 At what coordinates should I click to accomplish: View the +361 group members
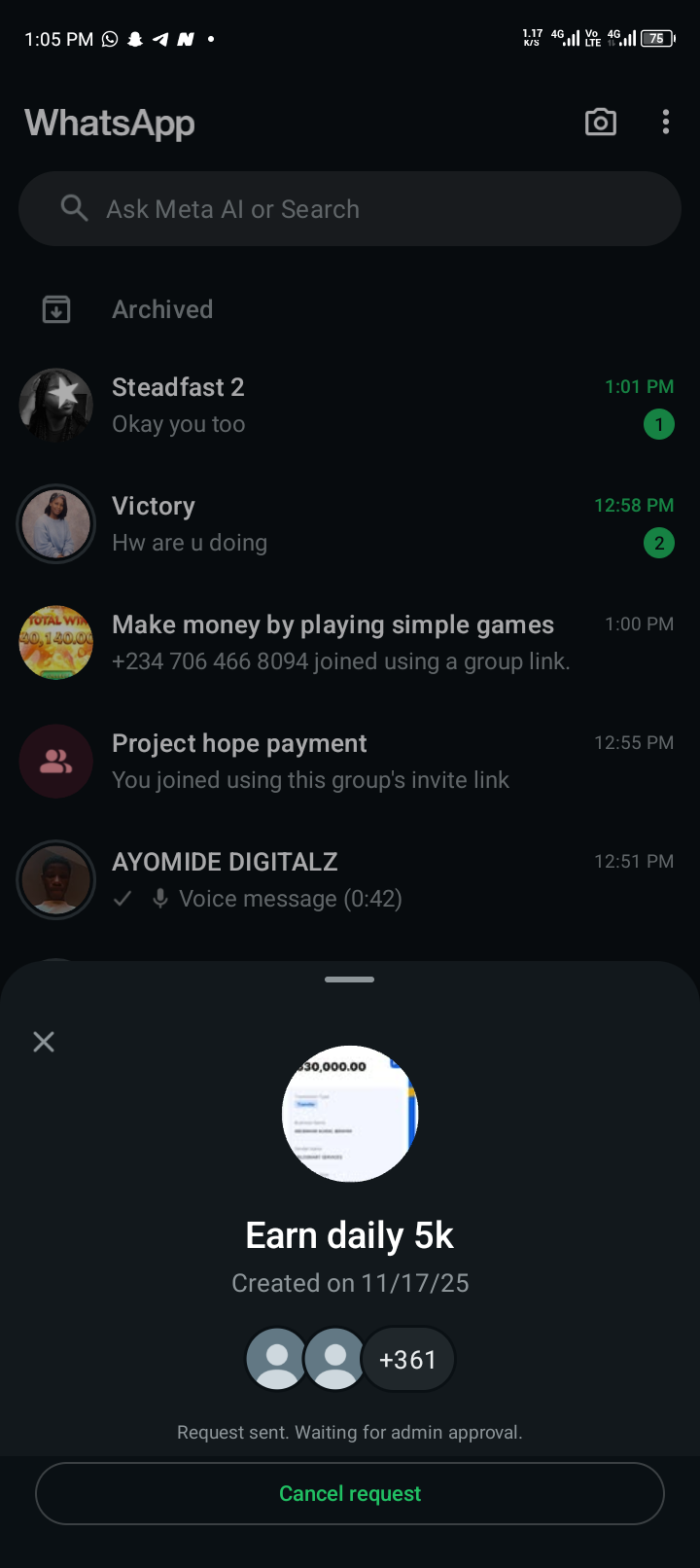407,1359
